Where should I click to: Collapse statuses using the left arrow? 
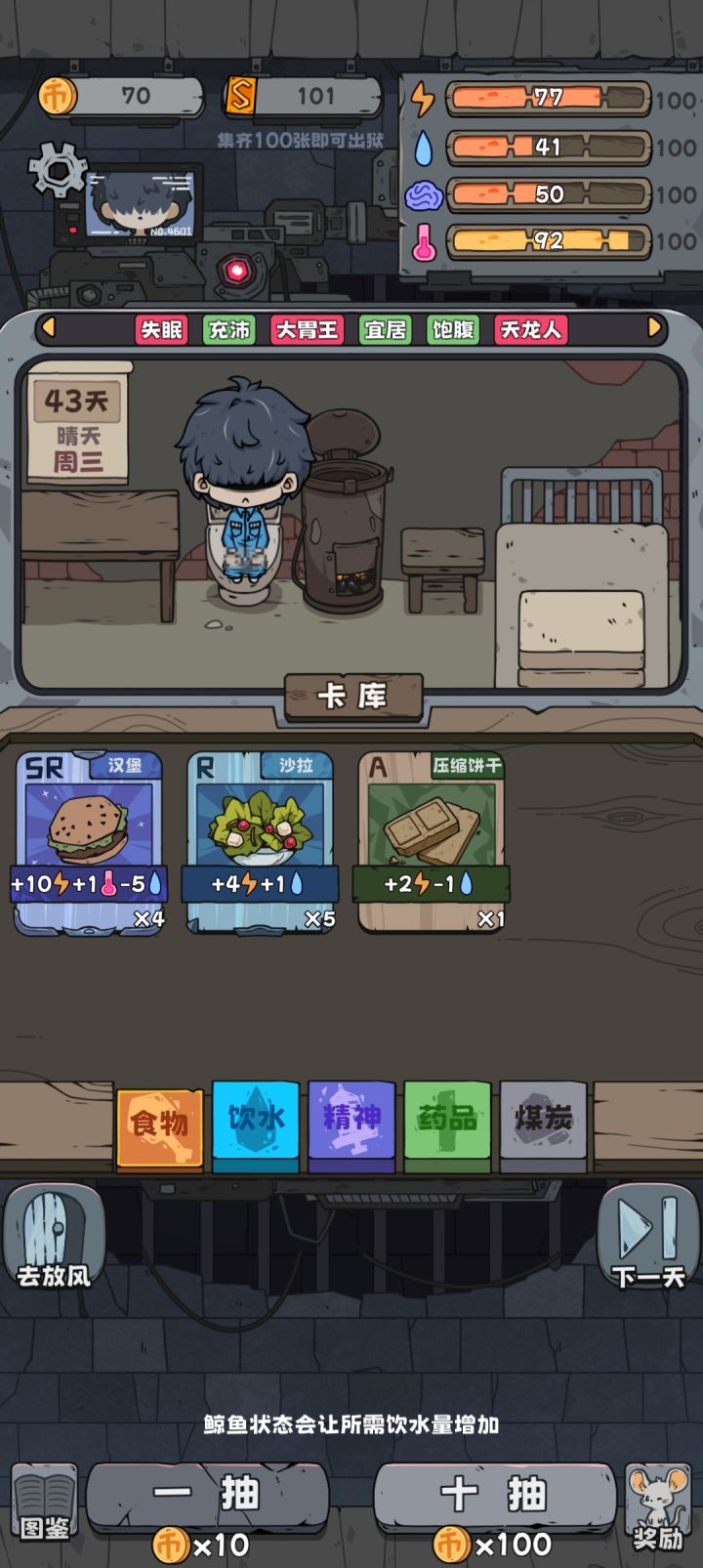coord(47,330)
